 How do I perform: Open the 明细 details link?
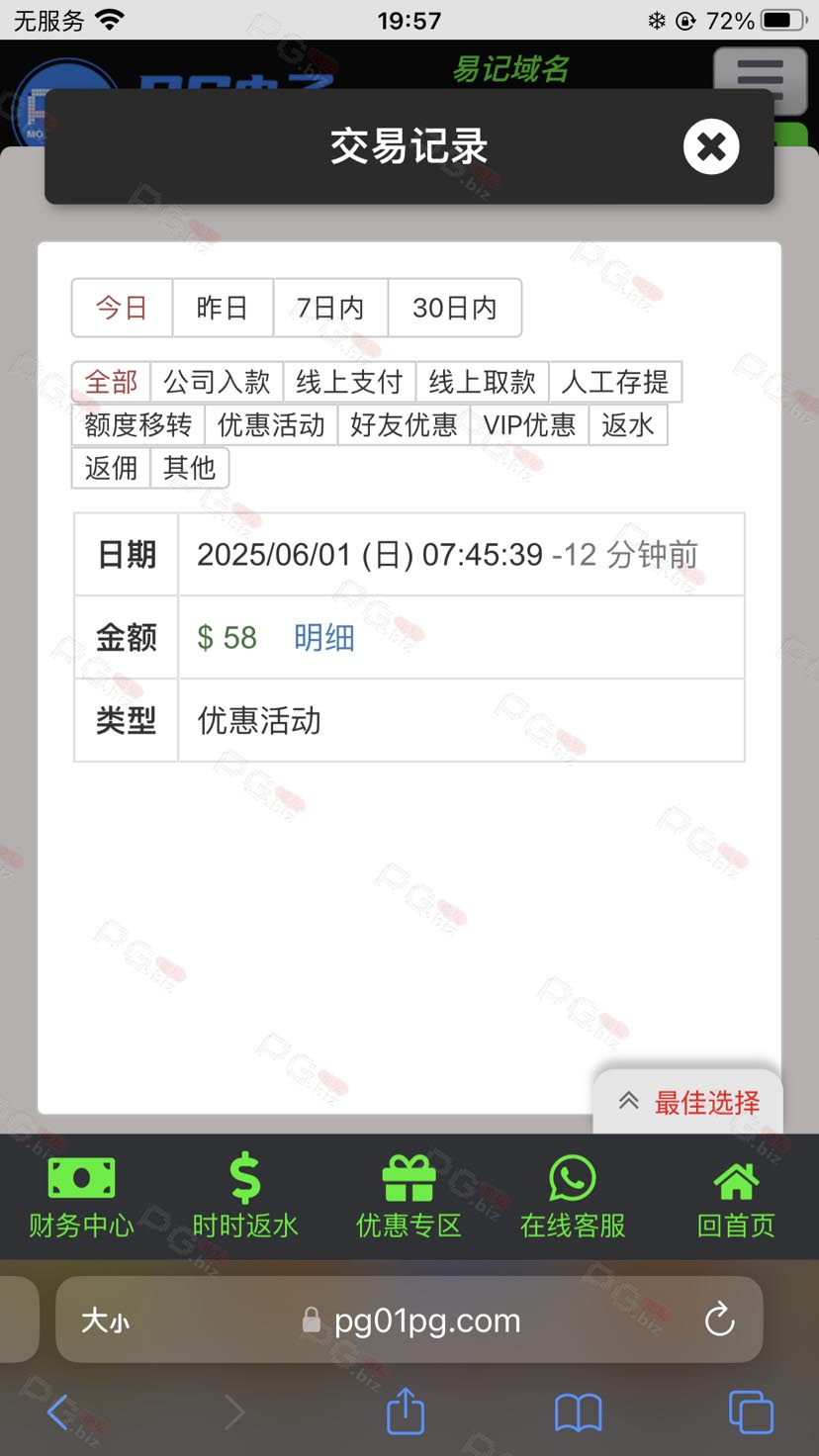pyautogui.click(x=324, y=637)
